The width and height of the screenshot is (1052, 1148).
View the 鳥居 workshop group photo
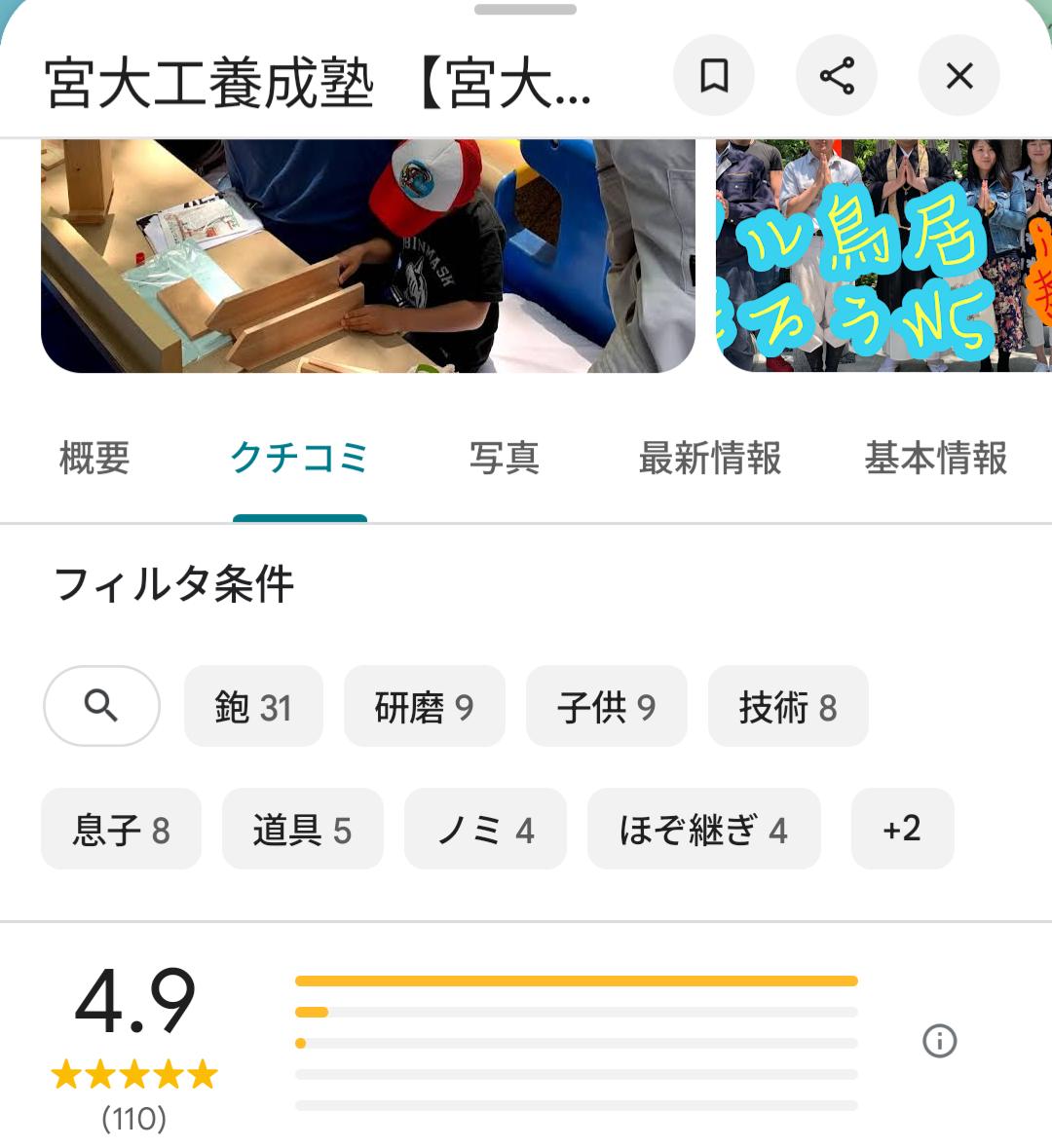(x=883, y=256)
